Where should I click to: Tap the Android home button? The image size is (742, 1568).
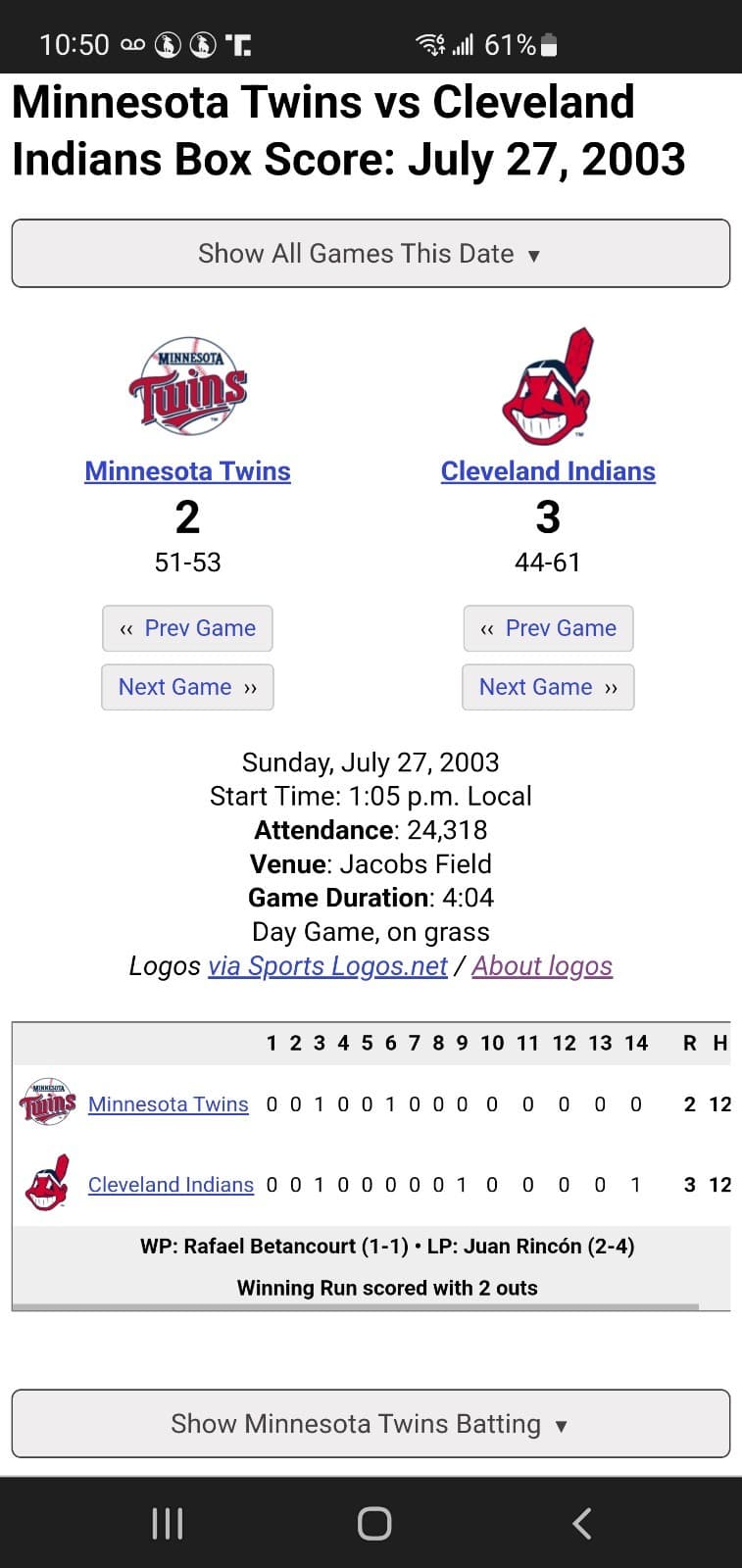373,1522
